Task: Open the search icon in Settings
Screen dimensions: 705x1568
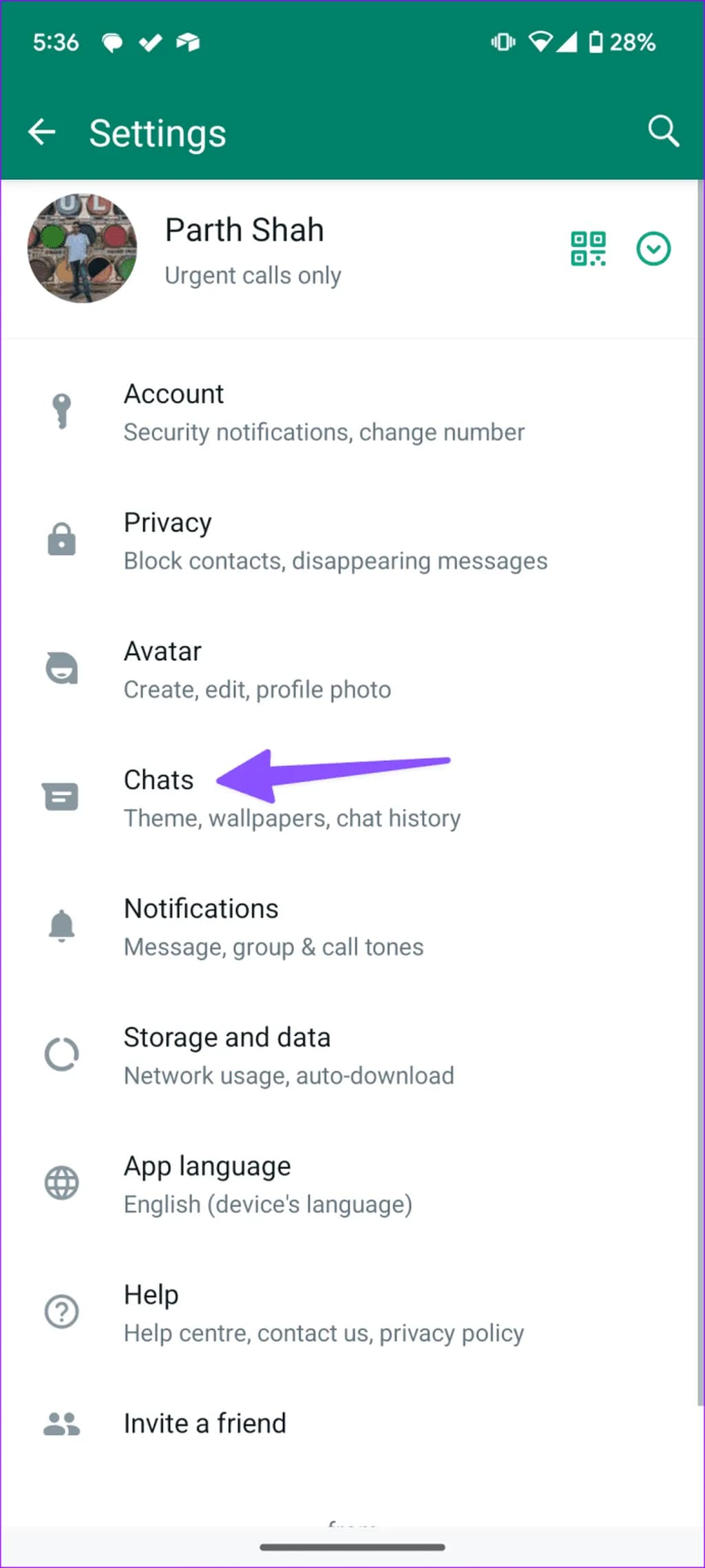Action: pos(663,132)
